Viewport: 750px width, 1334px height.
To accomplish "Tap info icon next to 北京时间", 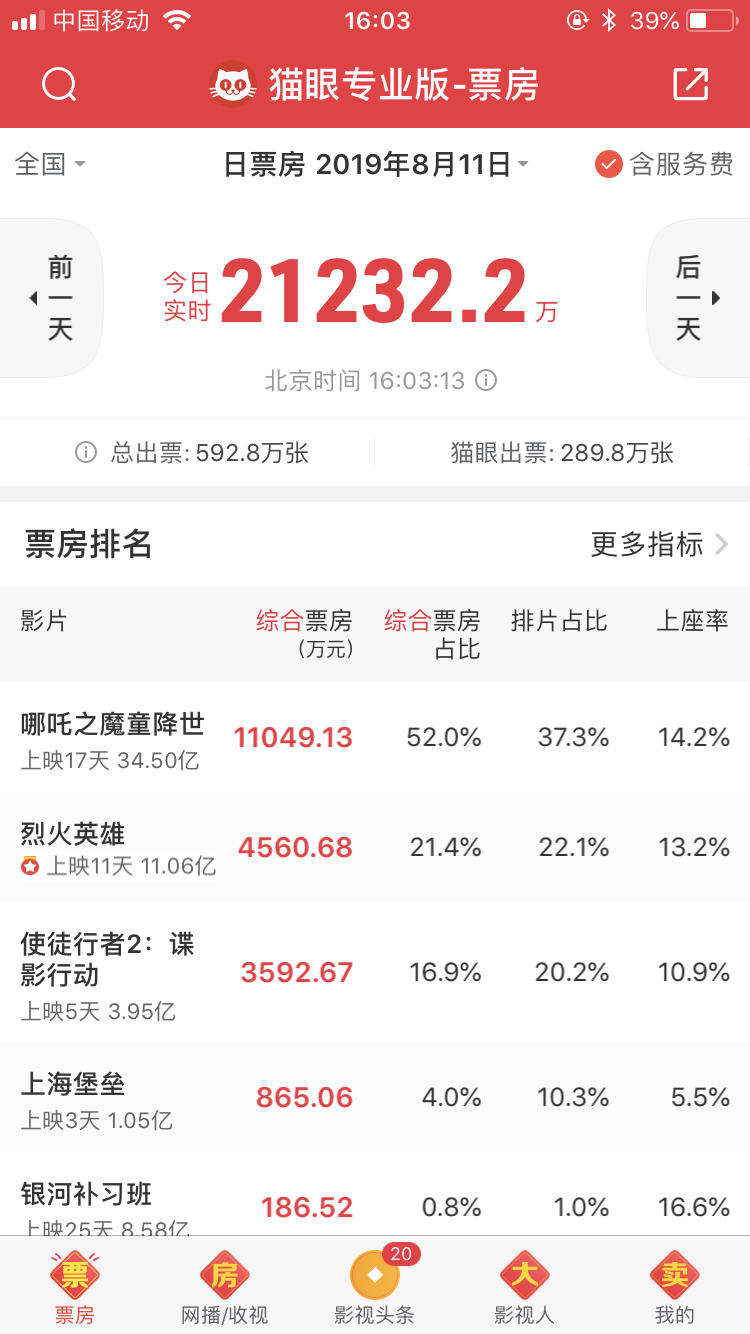I will pyautogui.click(x=486, y=381).
